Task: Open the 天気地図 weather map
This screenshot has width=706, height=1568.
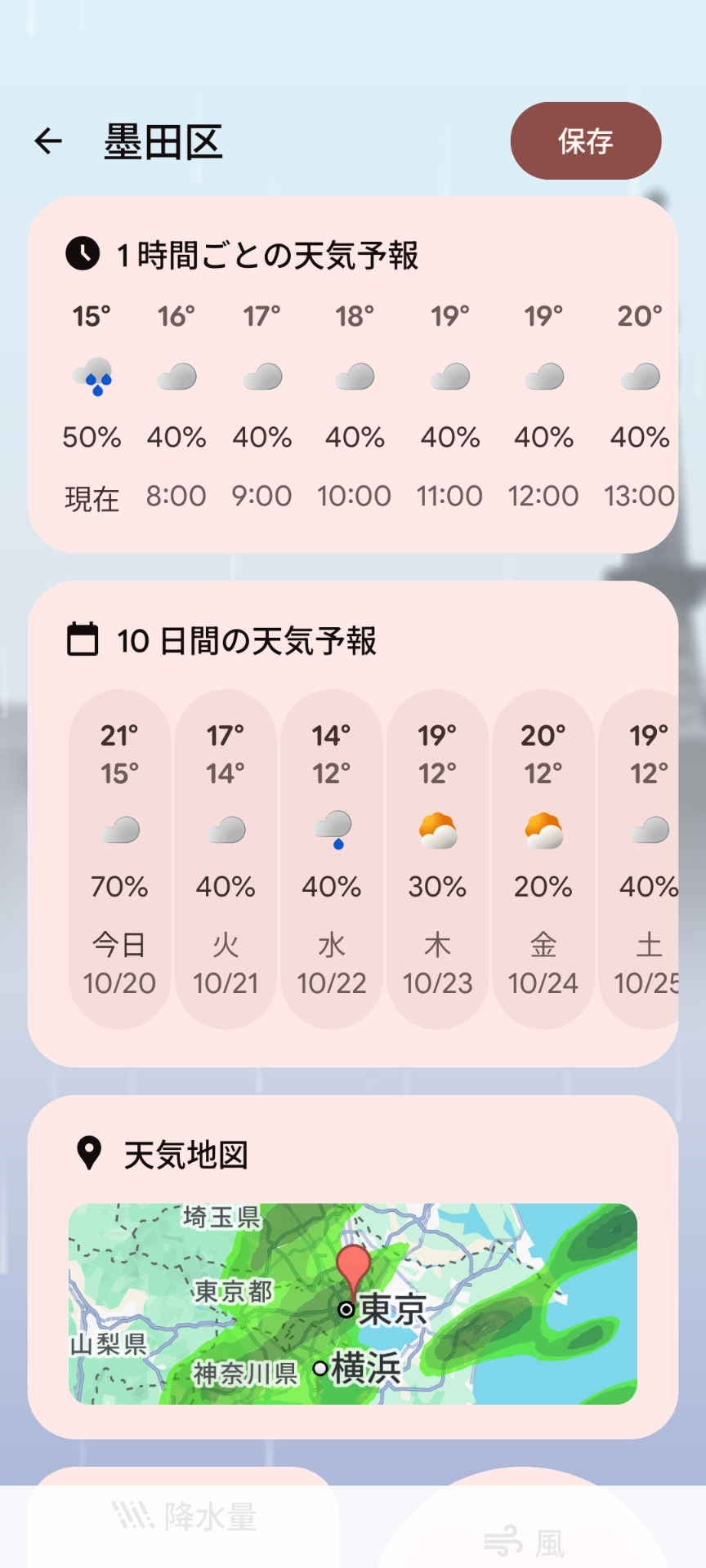Action: coord(353,1303)
